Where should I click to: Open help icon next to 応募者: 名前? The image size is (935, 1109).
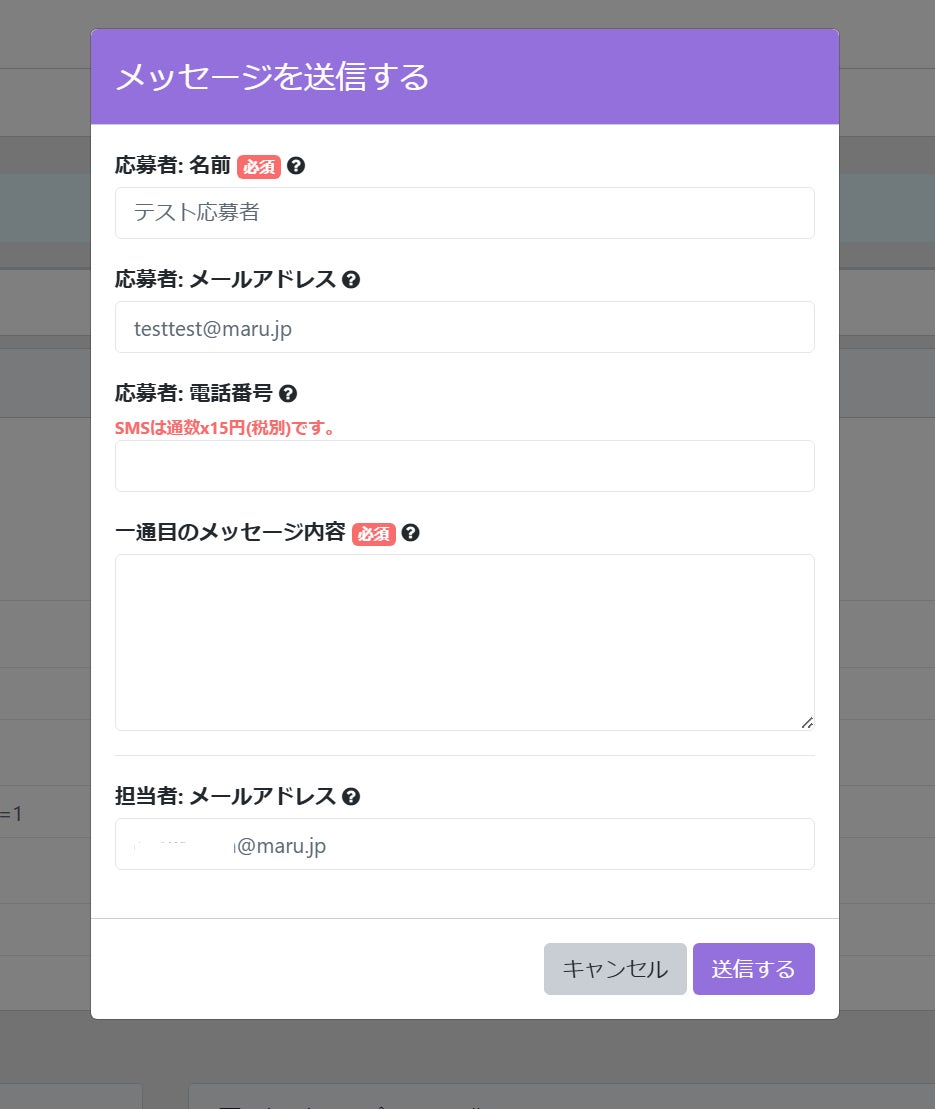pyautogui.click(x=296, y=166)
